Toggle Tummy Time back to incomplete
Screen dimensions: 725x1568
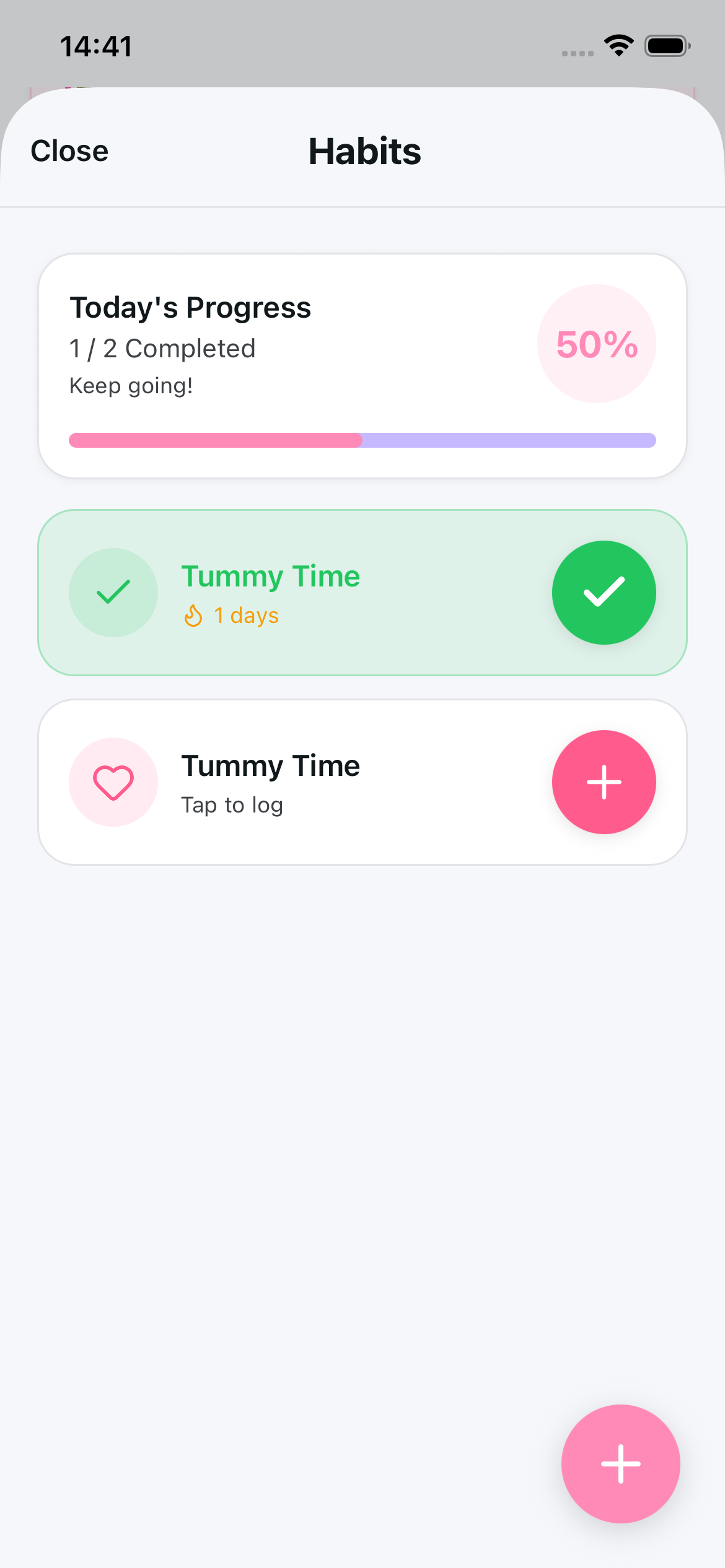pyautogui.click(x=604, y=592)
